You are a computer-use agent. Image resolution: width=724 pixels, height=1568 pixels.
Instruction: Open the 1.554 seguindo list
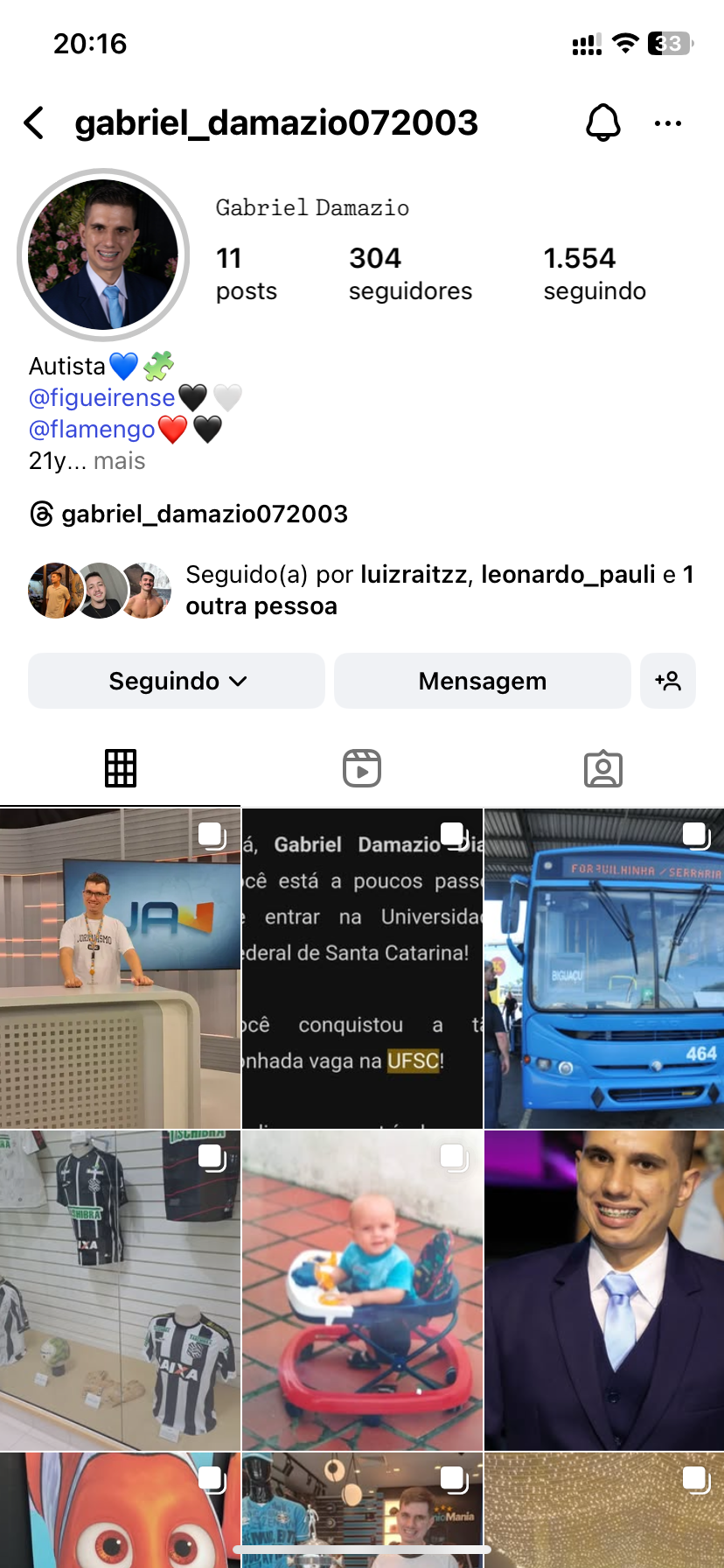[x=594, y=273]
